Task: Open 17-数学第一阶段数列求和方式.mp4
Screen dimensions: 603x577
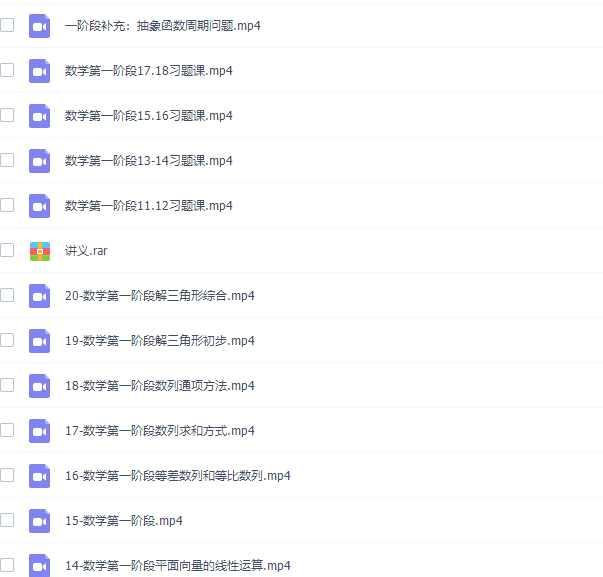Action: 159,431
